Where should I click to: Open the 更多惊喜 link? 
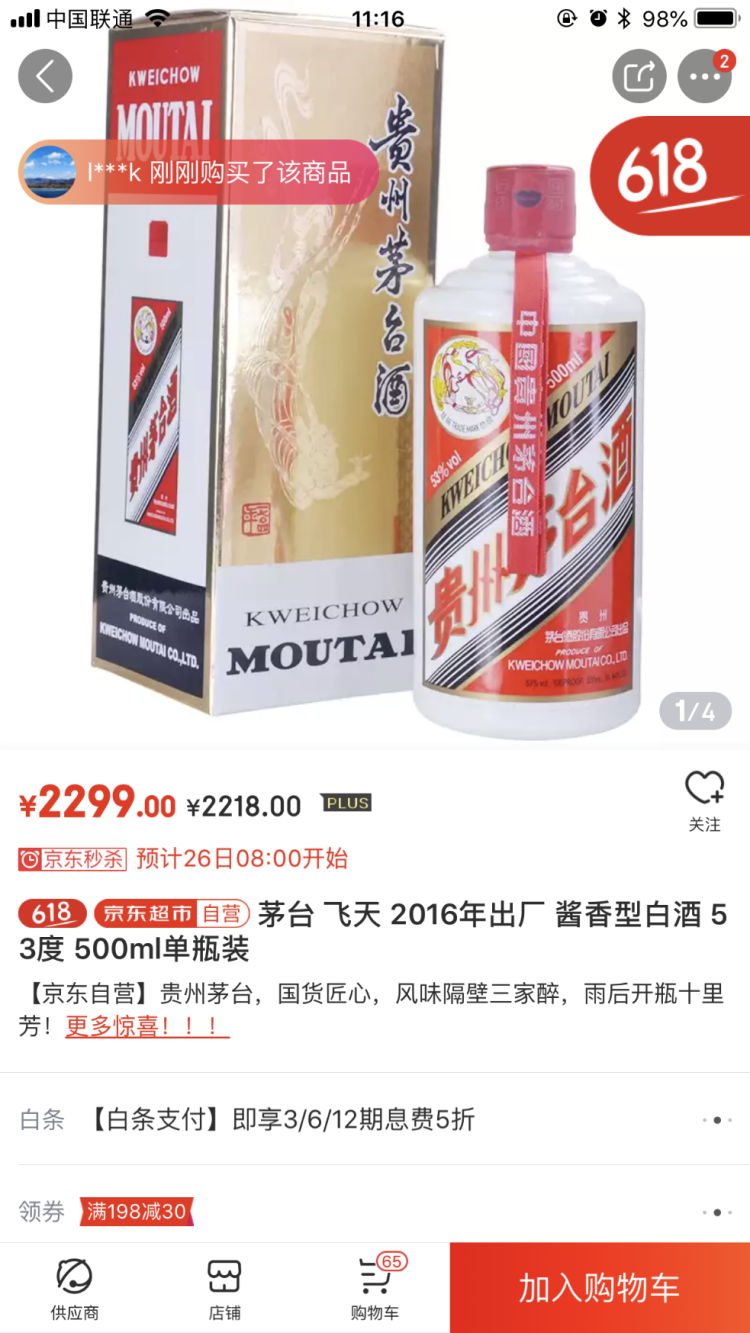[x=147, y=1027]
